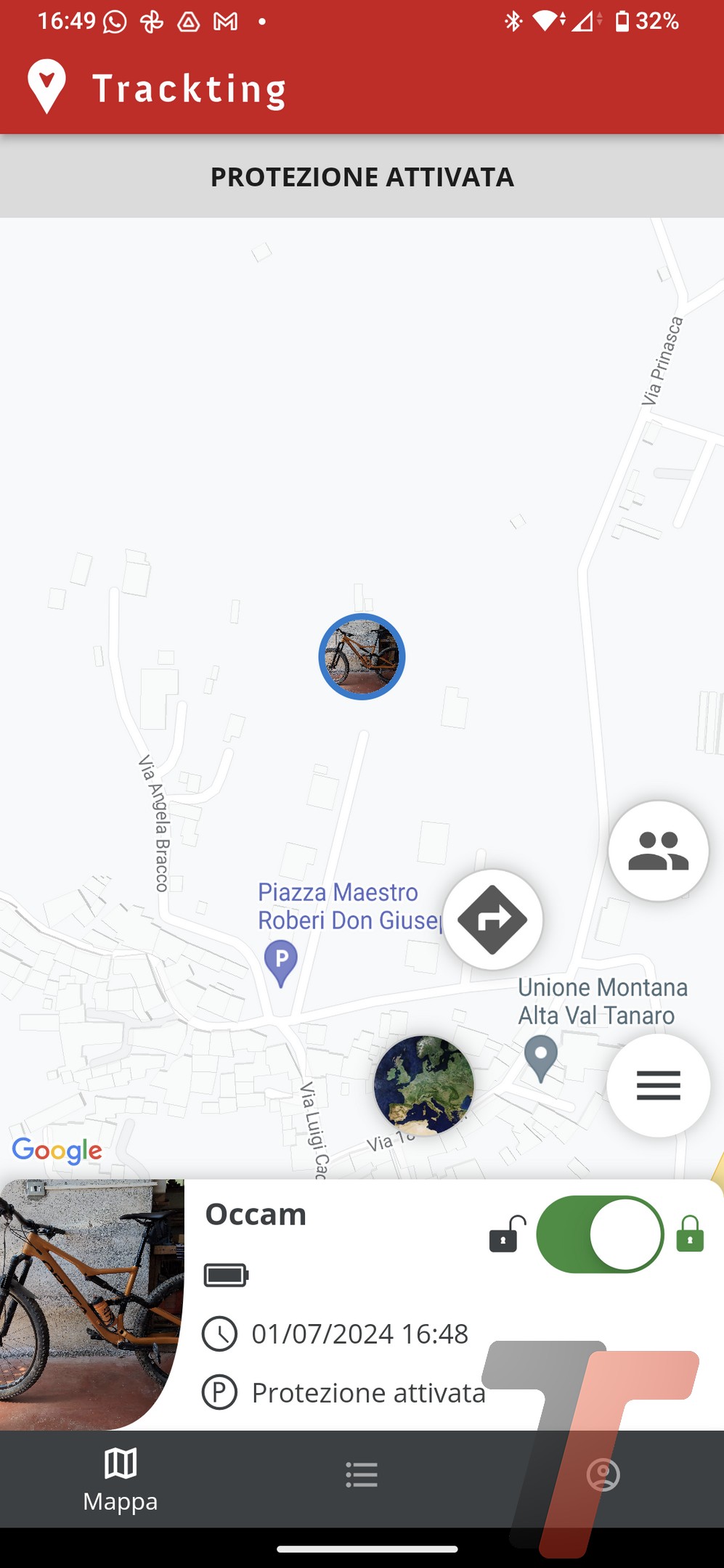
Task: Get directions to the bike location
Action: 493,919
